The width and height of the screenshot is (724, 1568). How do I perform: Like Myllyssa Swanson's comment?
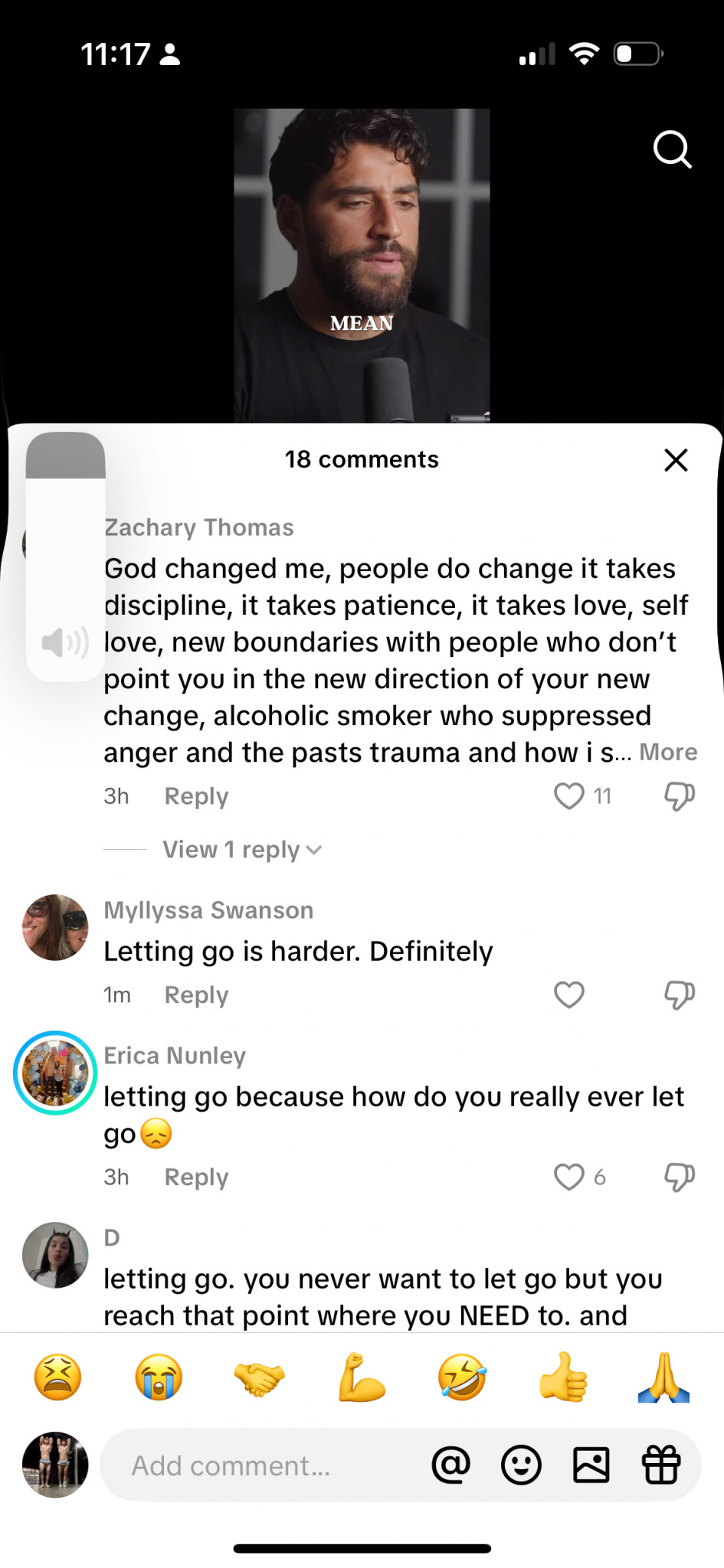(569, 995)
